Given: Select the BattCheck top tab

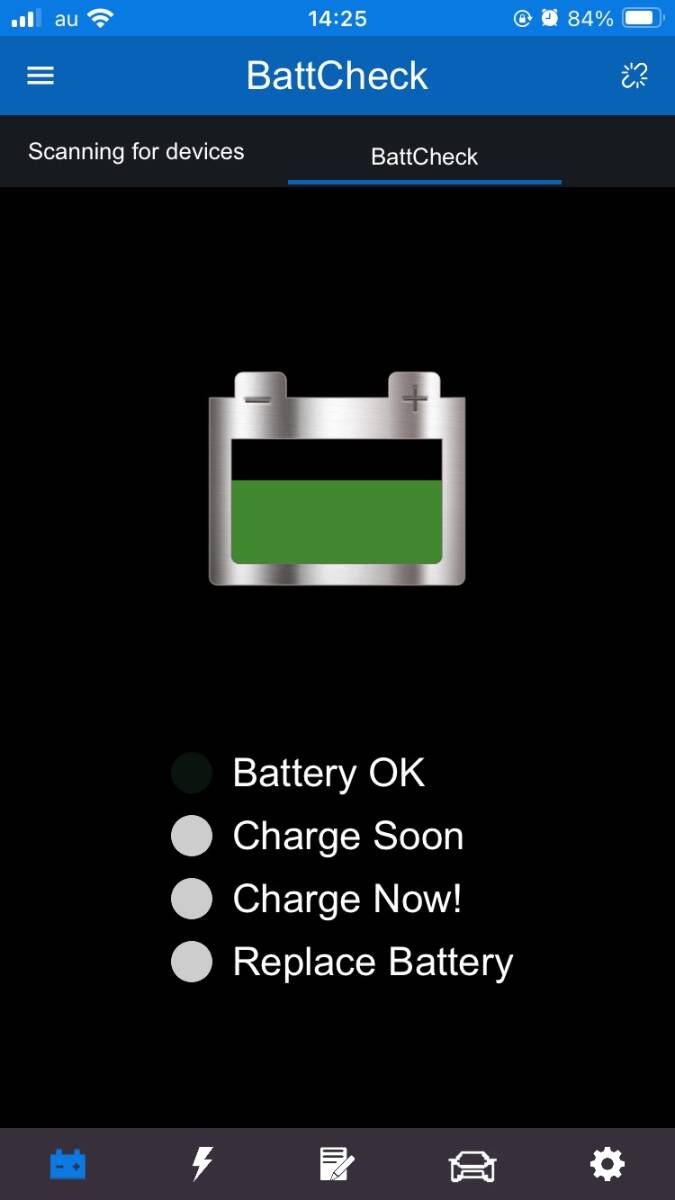Looking at the screenshot, I should (x=424, y=157).
